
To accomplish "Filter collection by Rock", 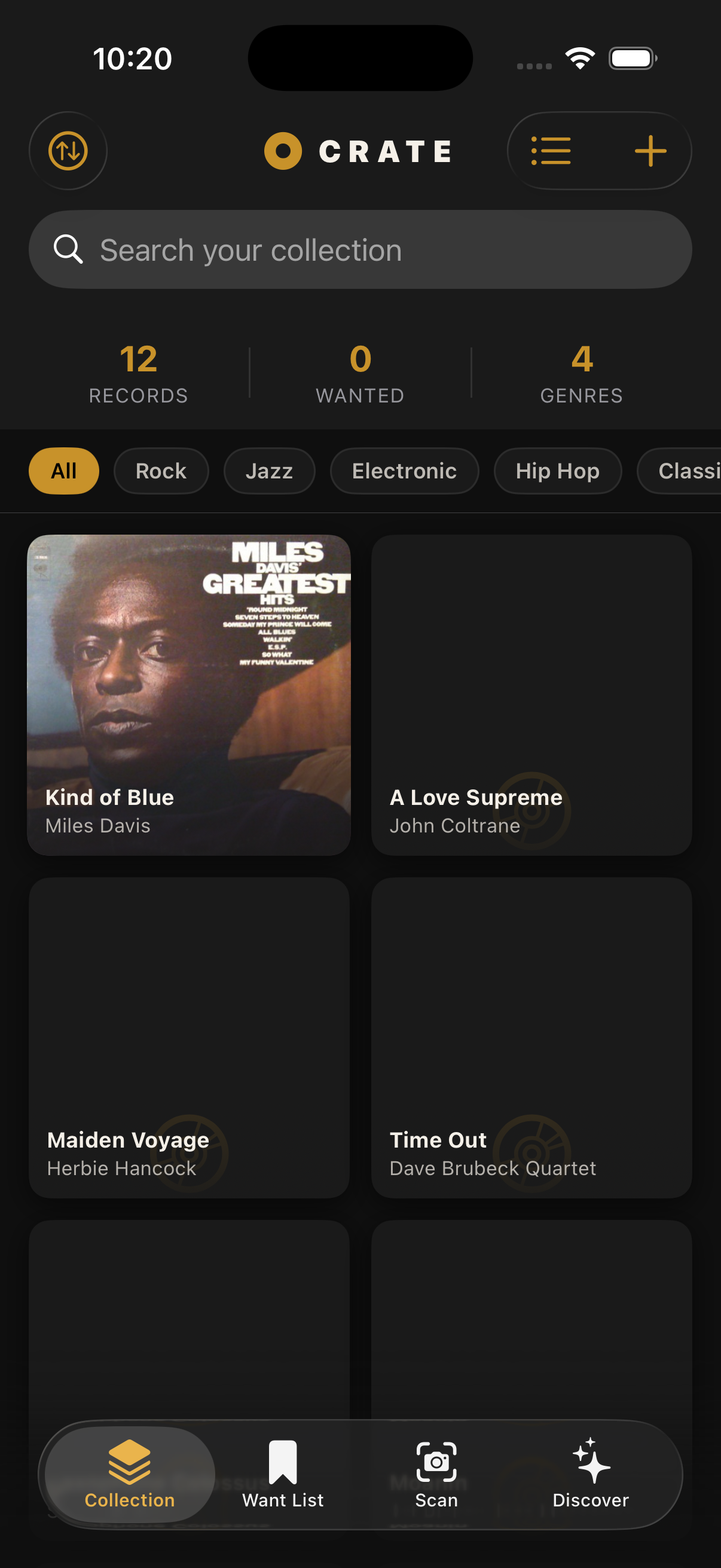I will point(161,471).
